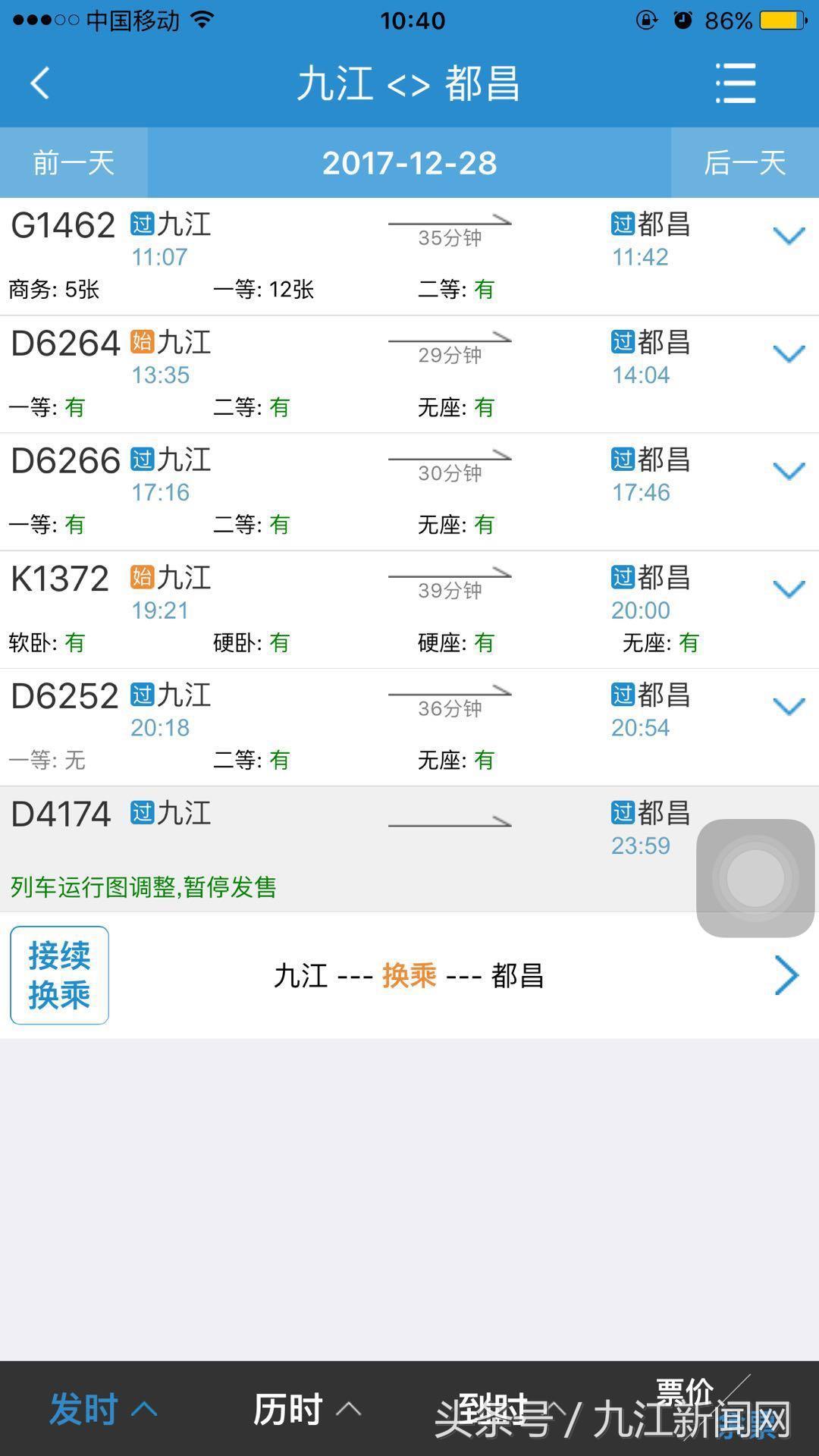This screenshot has width=819, height=1456.
Task: Expand details for train D6266
Action: [x=789, y=471]
